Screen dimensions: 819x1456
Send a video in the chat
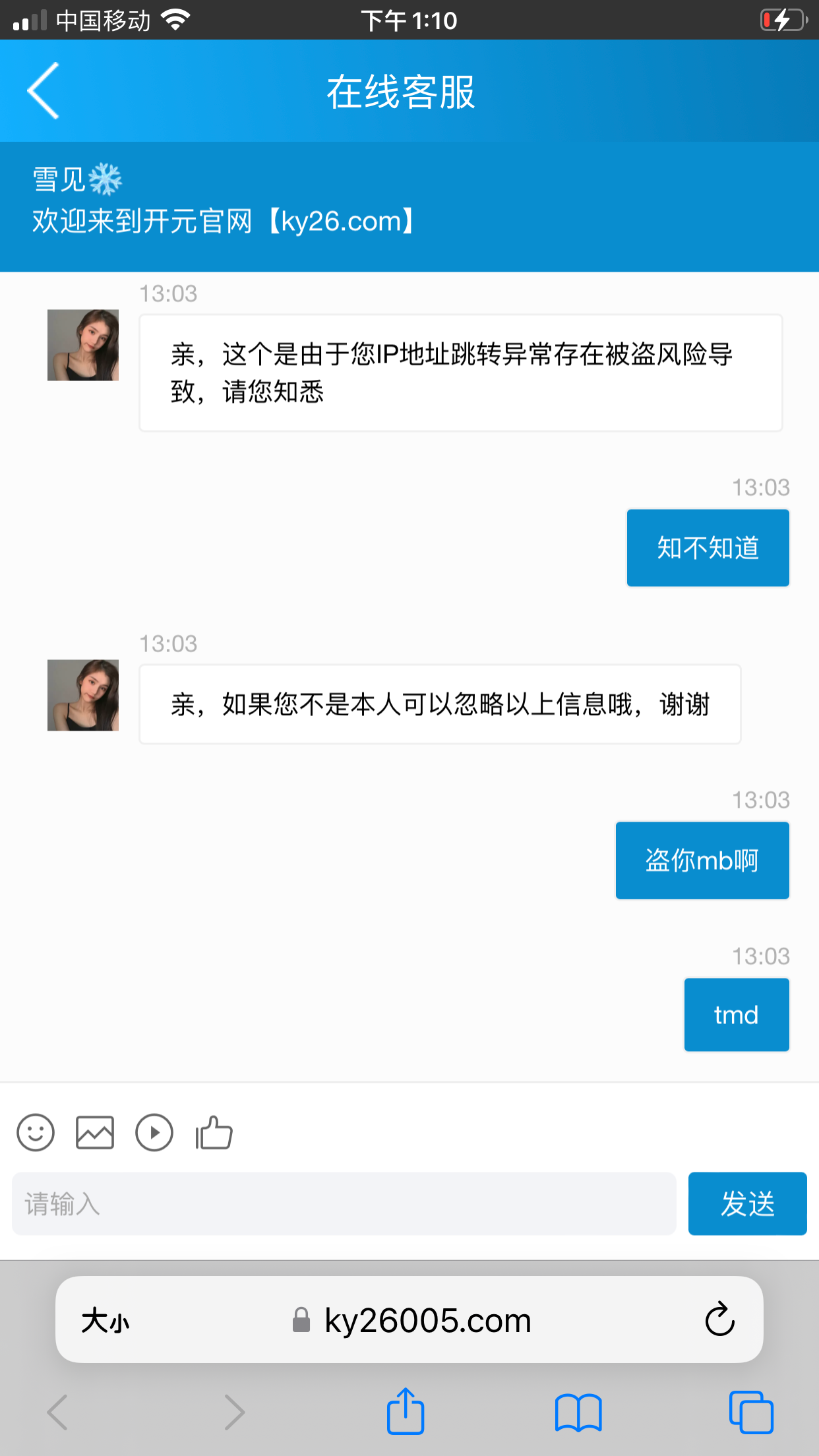(154, 1133)
